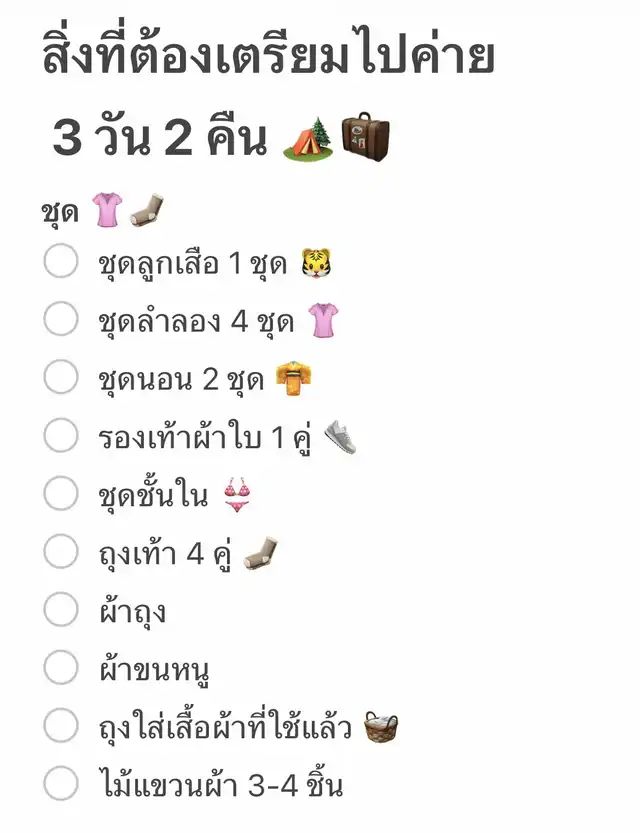Viewport: 640px width, 833px height.
Task: Tick the ชุดนอน 2 ชุด item
Action: (x=61, y=377)
